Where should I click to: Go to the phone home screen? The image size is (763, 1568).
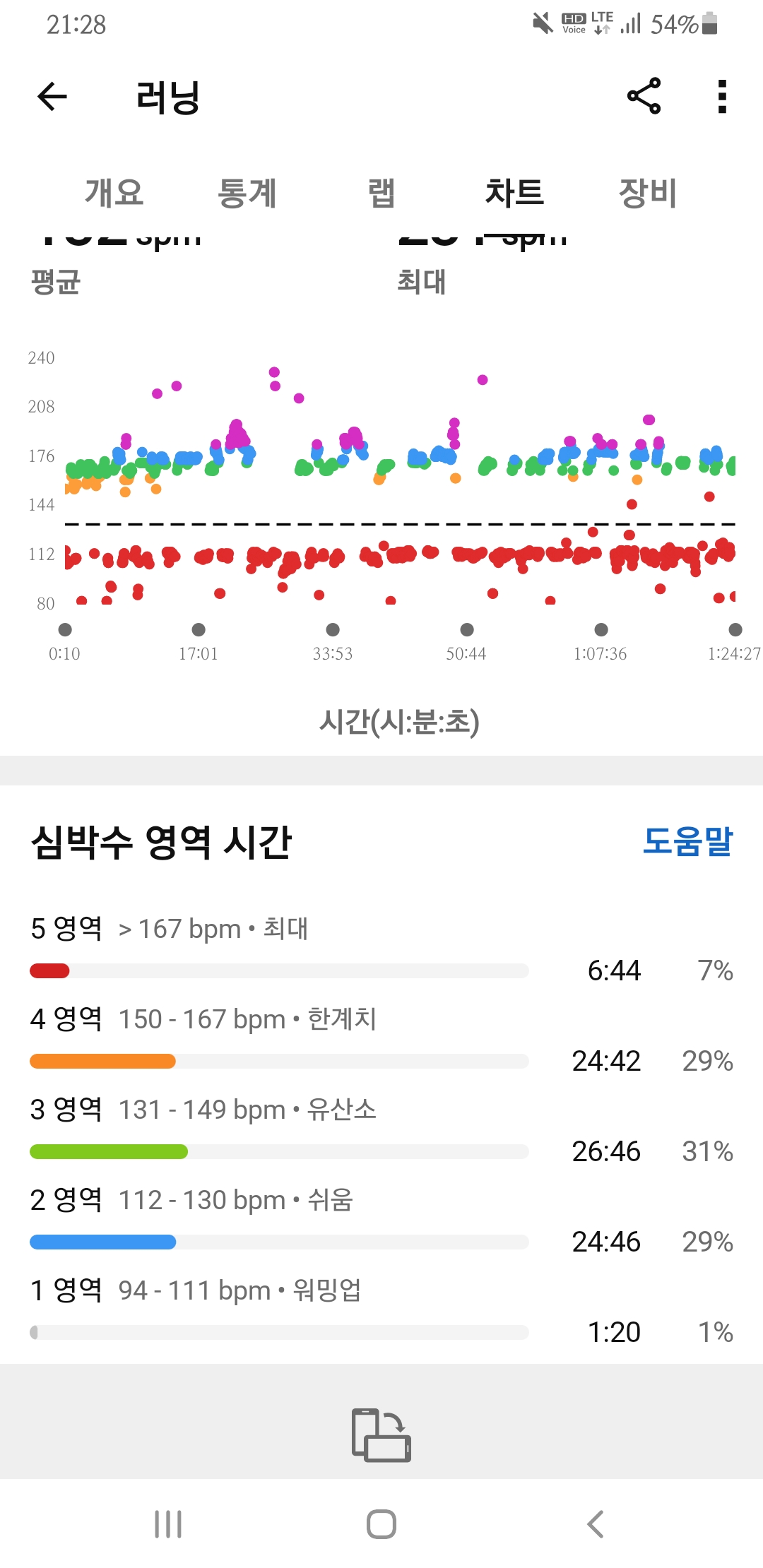pos(381,1524)
